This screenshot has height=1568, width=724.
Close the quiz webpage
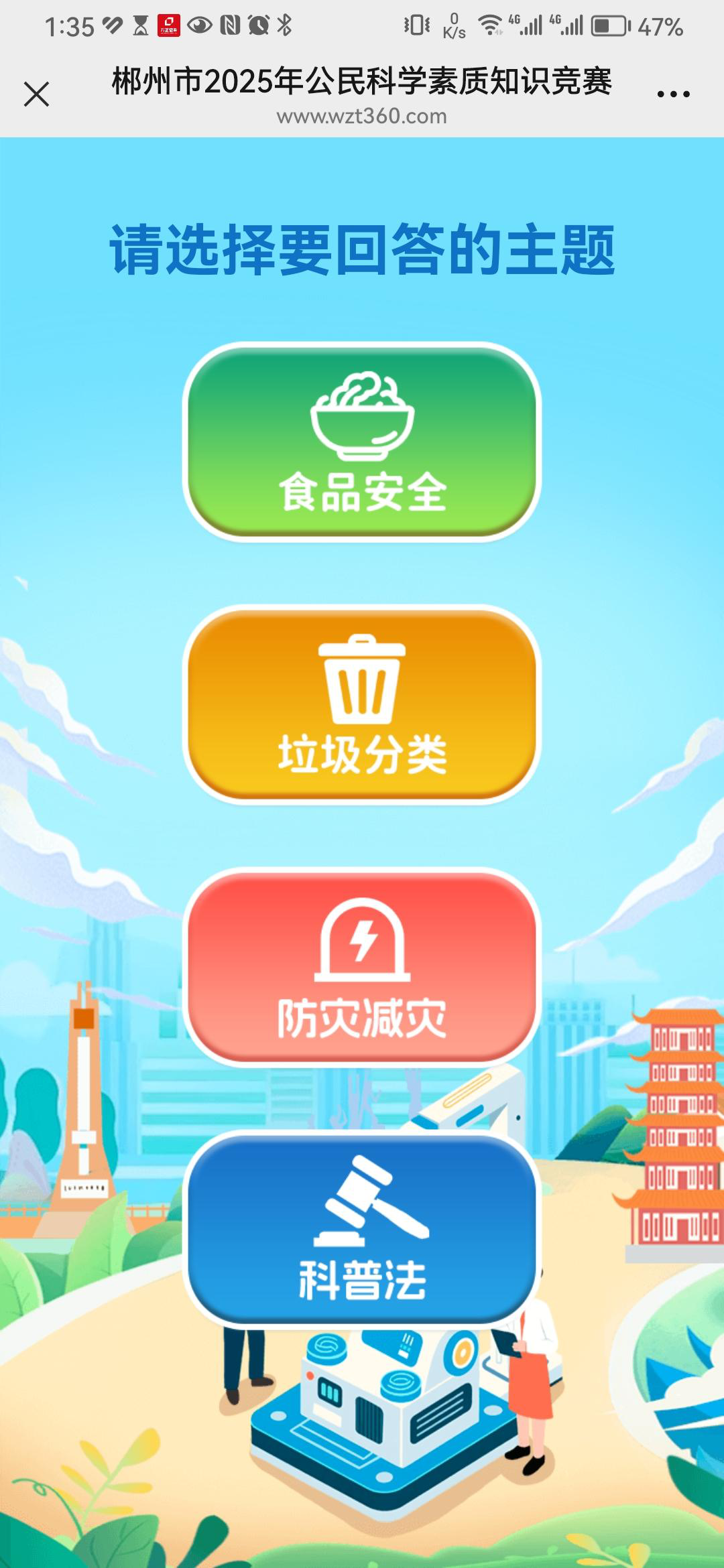[x=36, y=94]
